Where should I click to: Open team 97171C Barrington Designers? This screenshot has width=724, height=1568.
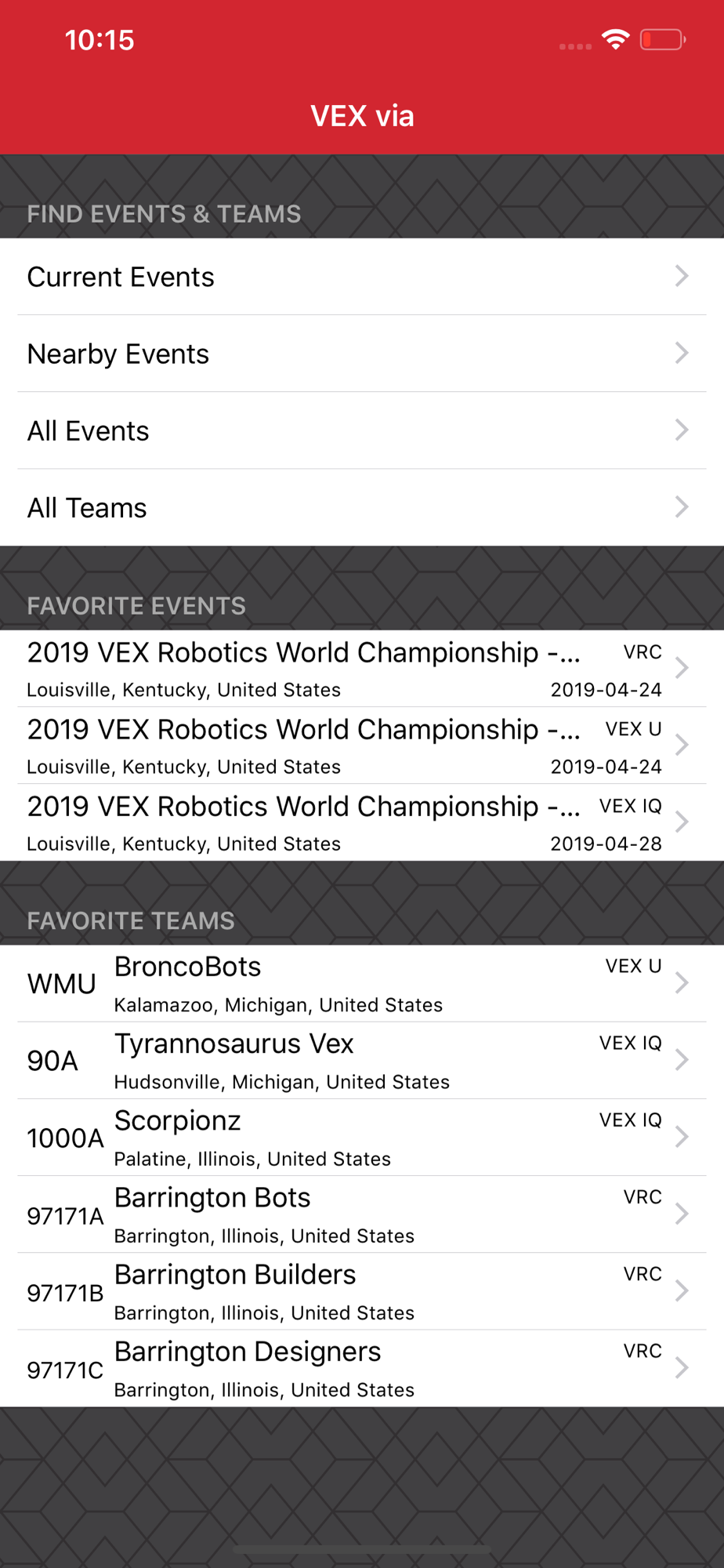pos(362,1367)
